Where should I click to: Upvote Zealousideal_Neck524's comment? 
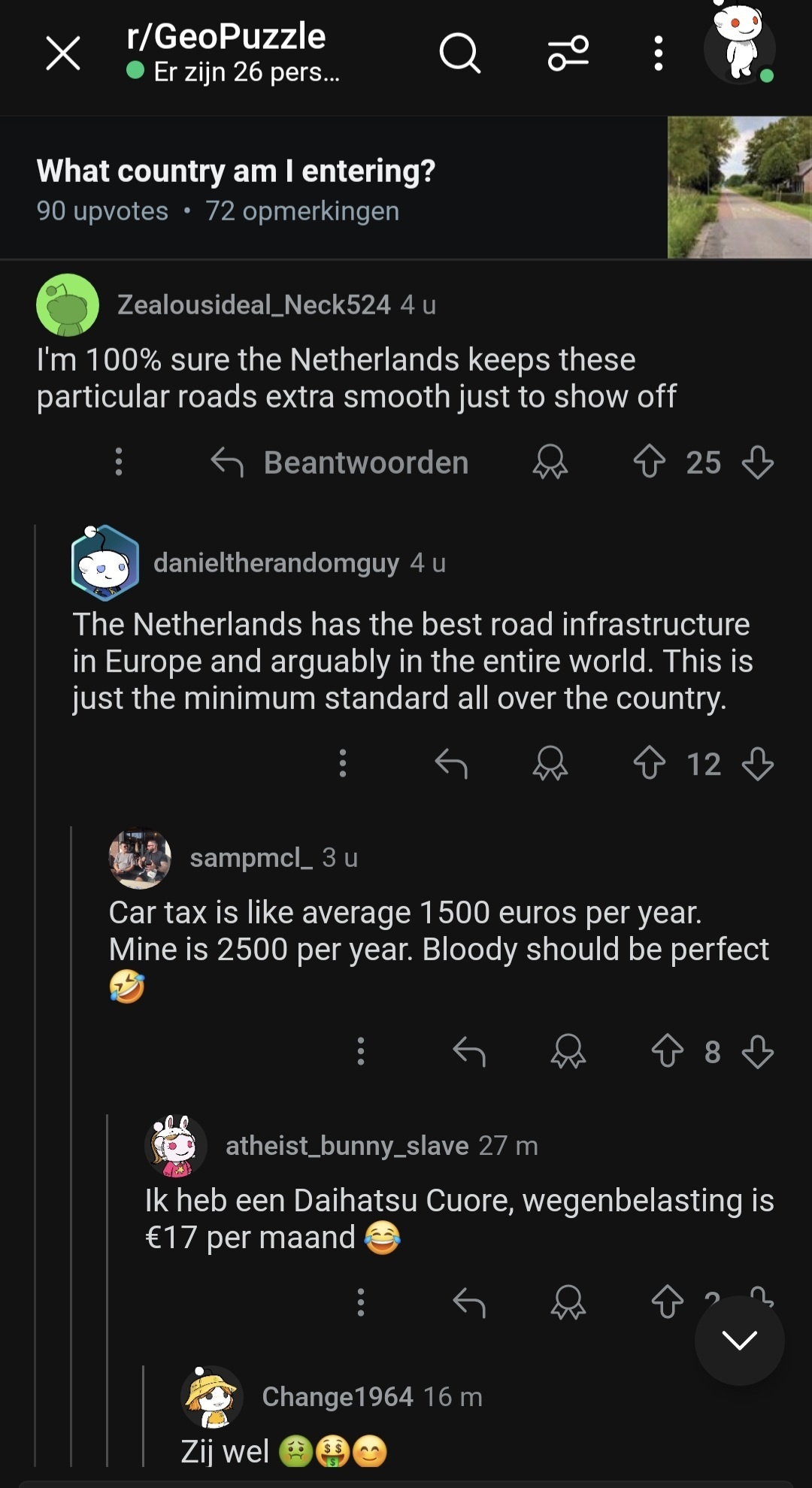[x=650, y=462]
